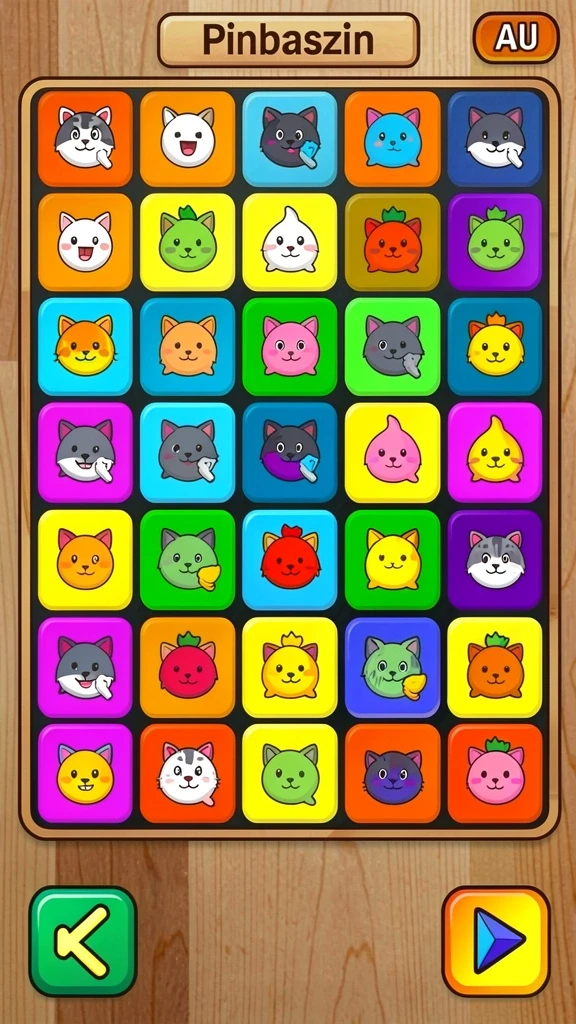
Task: Tap the gray-white cat on the dark purple tile
Action: point(495,560)
